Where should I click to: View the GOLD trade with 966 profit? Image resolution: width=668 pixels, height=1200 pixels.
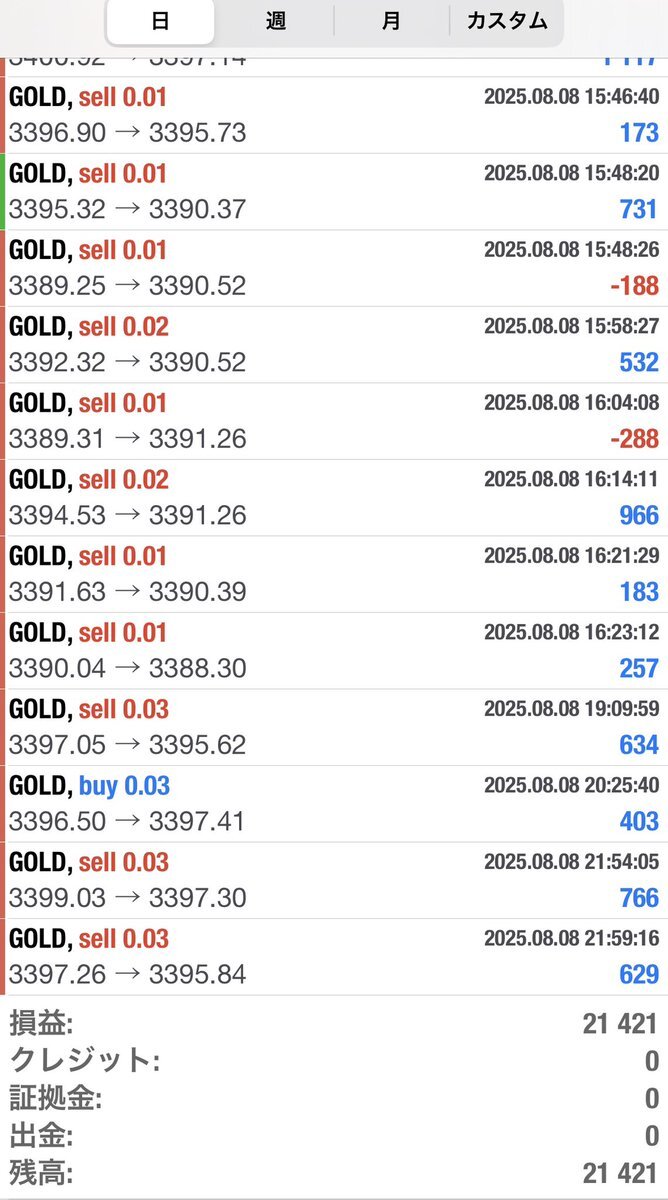pos(334,498)
